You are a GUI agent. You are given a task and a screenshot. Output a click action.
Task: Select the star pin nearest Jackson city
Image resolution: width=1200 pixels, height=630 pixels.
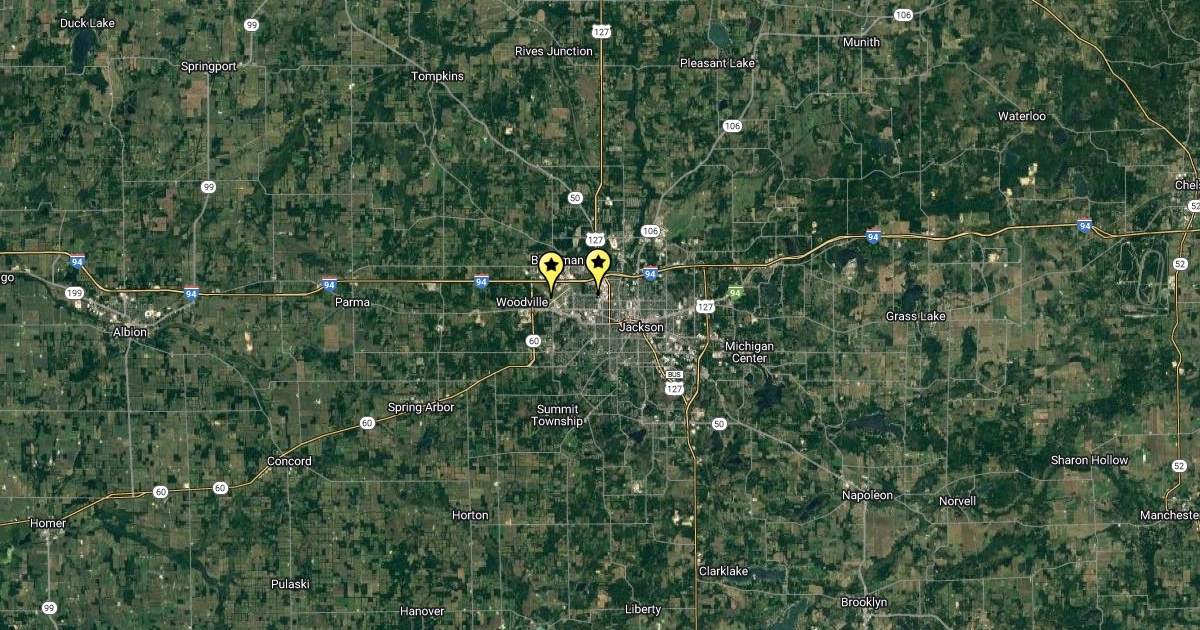(598, 266)
